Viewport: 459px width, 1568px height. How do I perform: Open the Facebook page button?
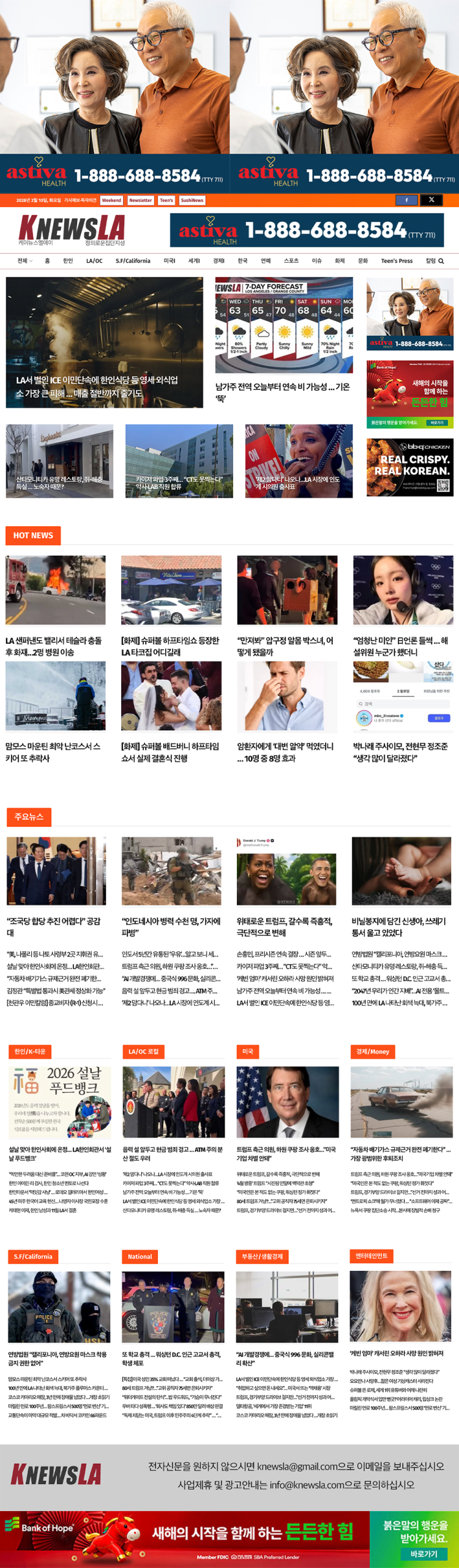pyautogui.click(x=406, y=200)
